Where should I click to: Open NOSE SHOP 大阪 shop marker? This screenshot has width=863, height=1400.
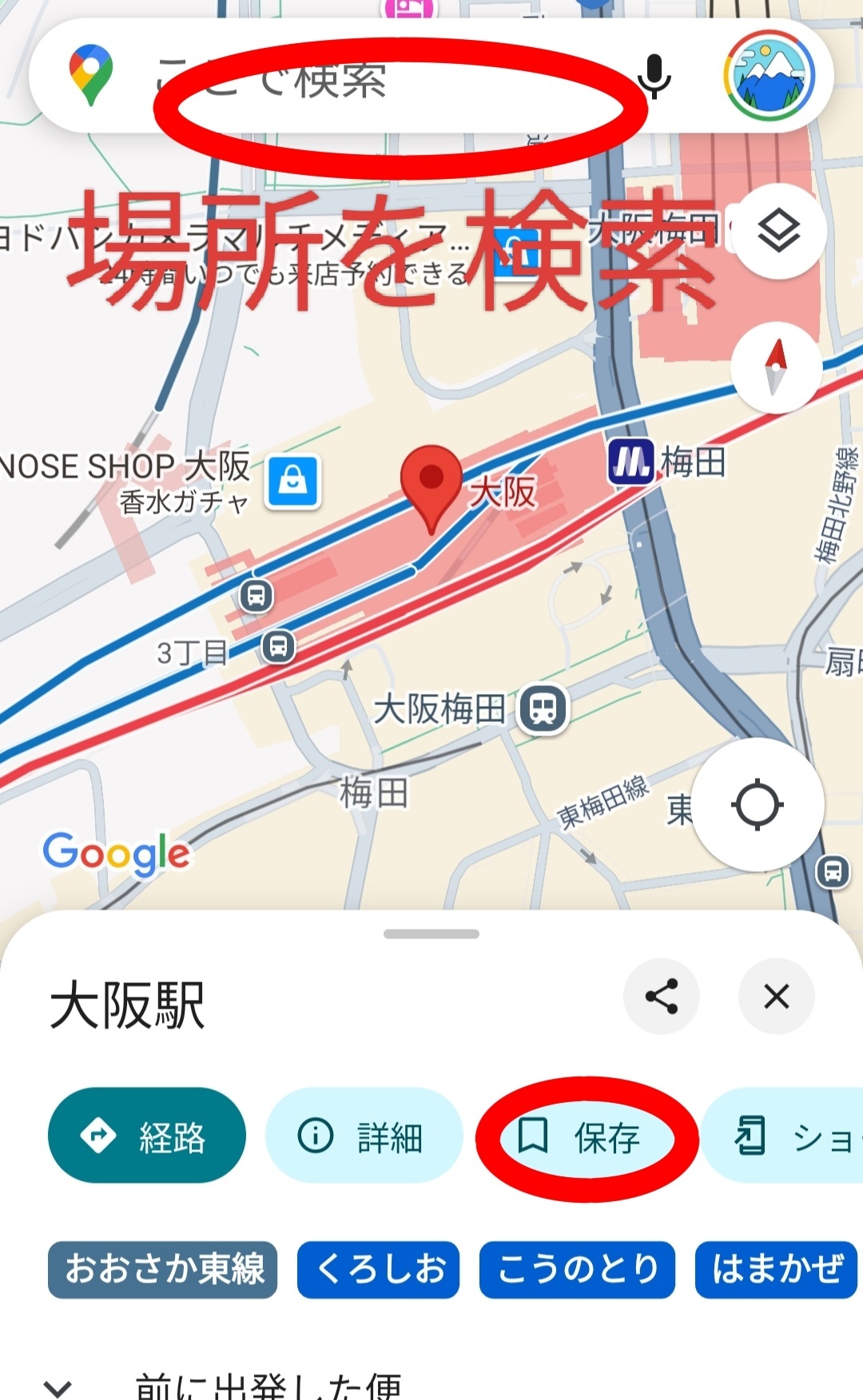point(293,482)
